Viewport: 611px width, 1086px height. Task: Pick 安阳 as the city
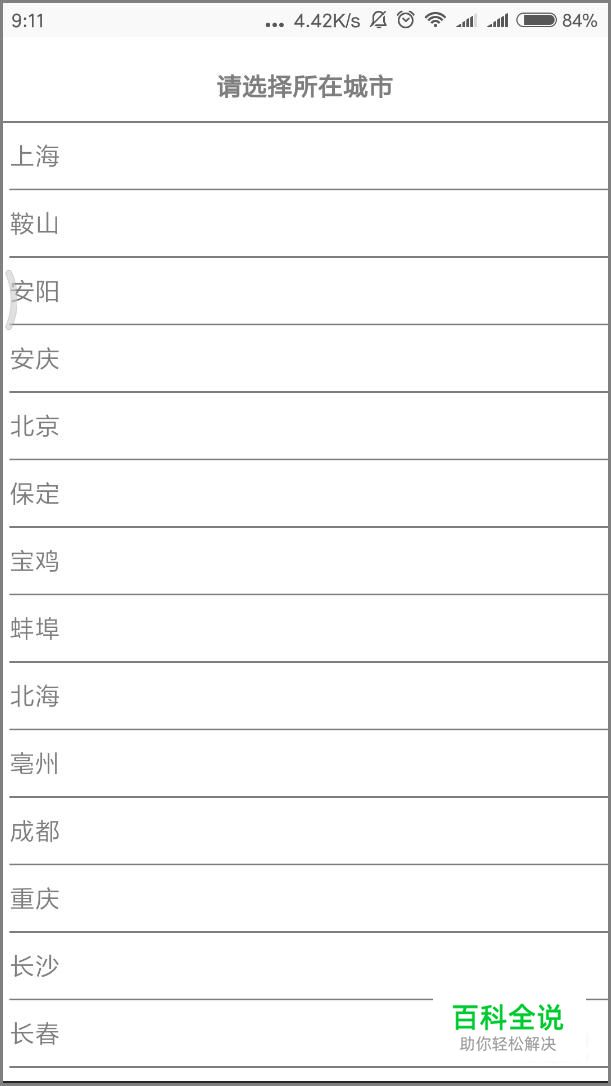(306, 291)
